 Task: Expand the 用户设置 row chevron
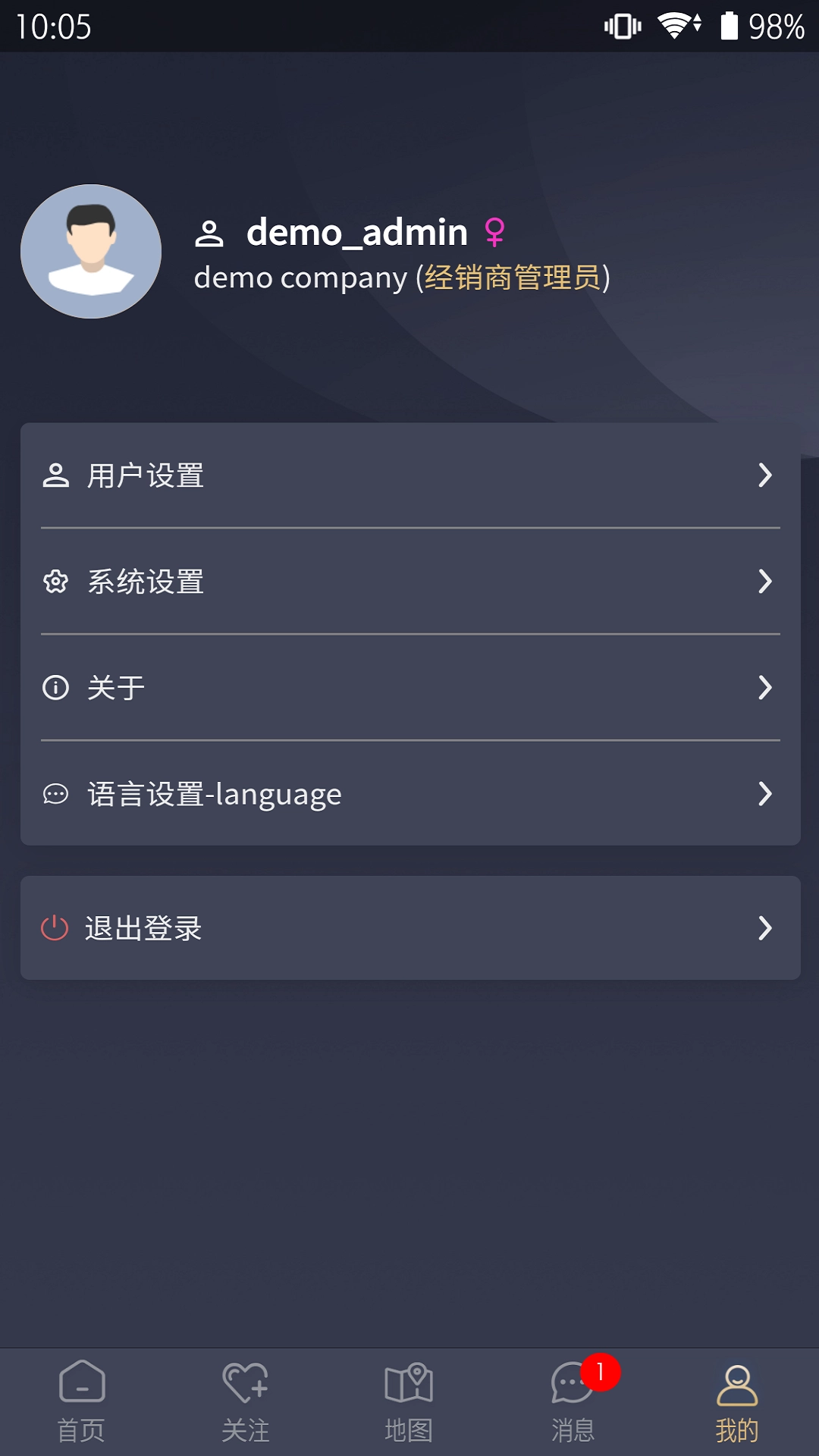point(766,476)
